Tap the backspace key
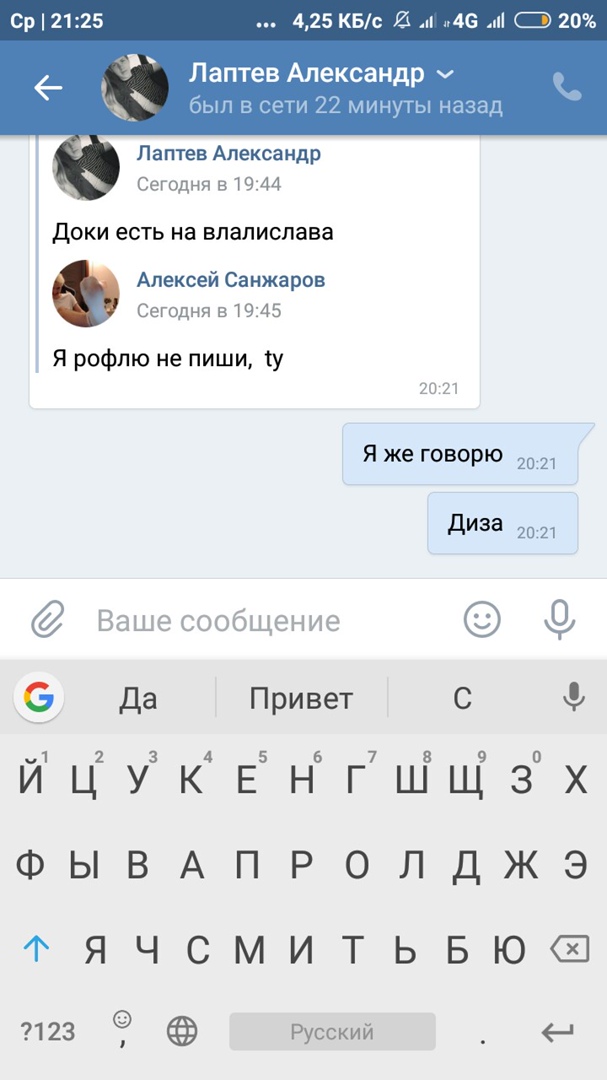 click(x=570, y=949)
